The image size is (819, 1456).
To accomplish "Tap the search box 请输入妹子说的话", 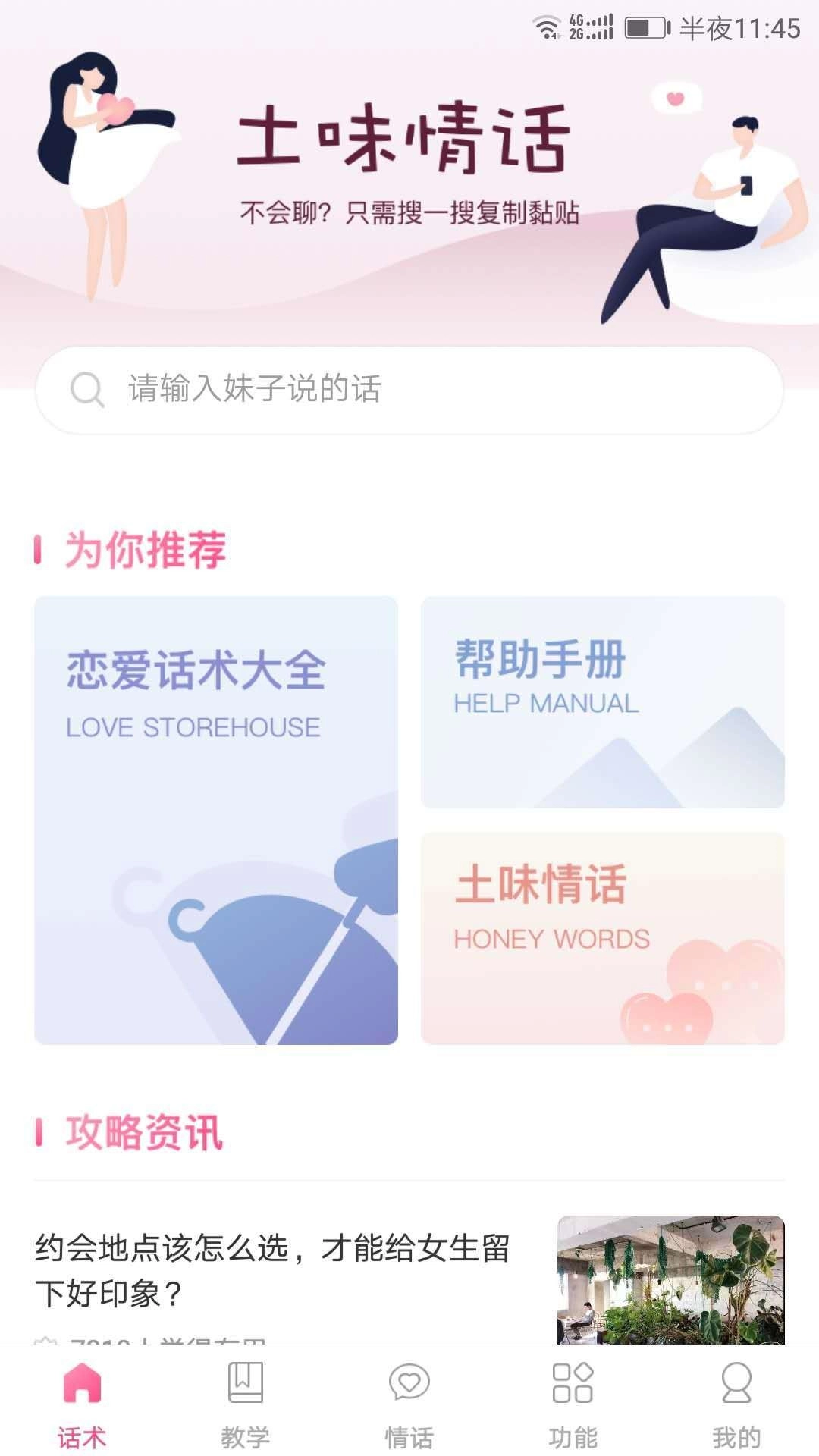I will coord(409,390).
